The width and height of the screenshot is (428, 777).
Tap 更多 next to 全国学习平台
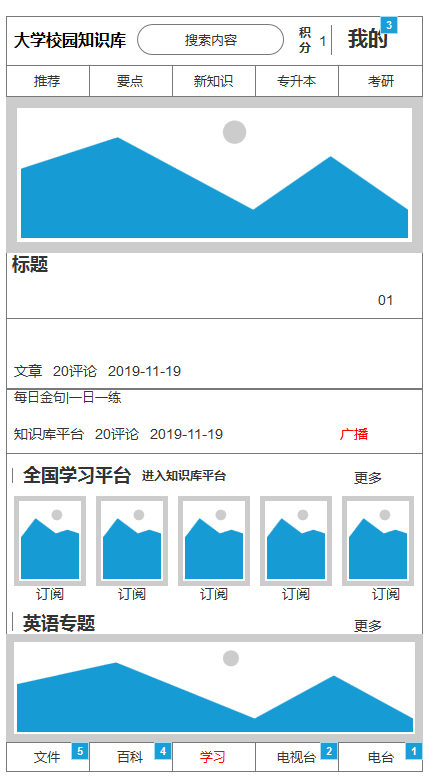pyautogui.click(x=368, y=478)
